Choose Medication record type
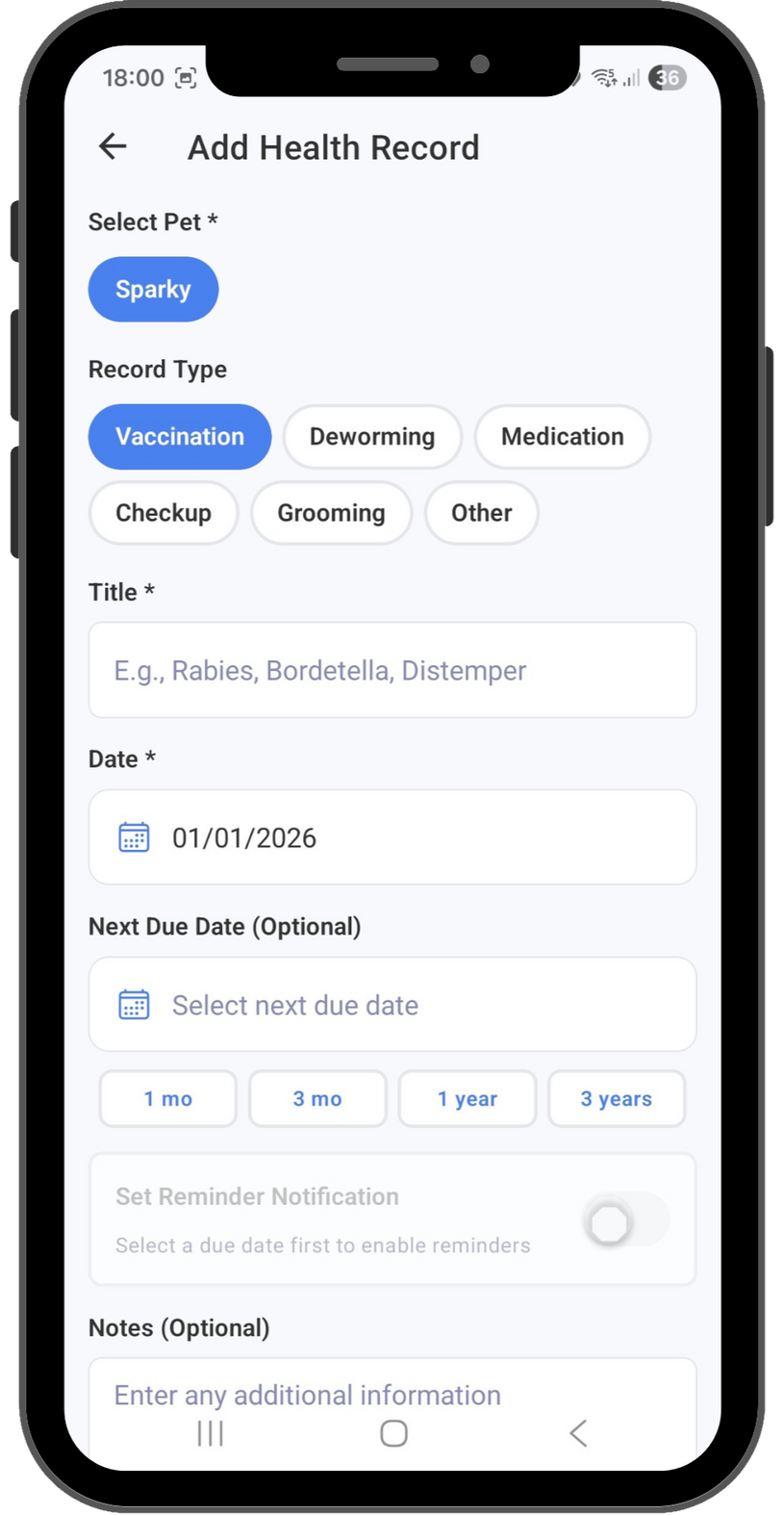784x1515 pixels. (562, 436)
